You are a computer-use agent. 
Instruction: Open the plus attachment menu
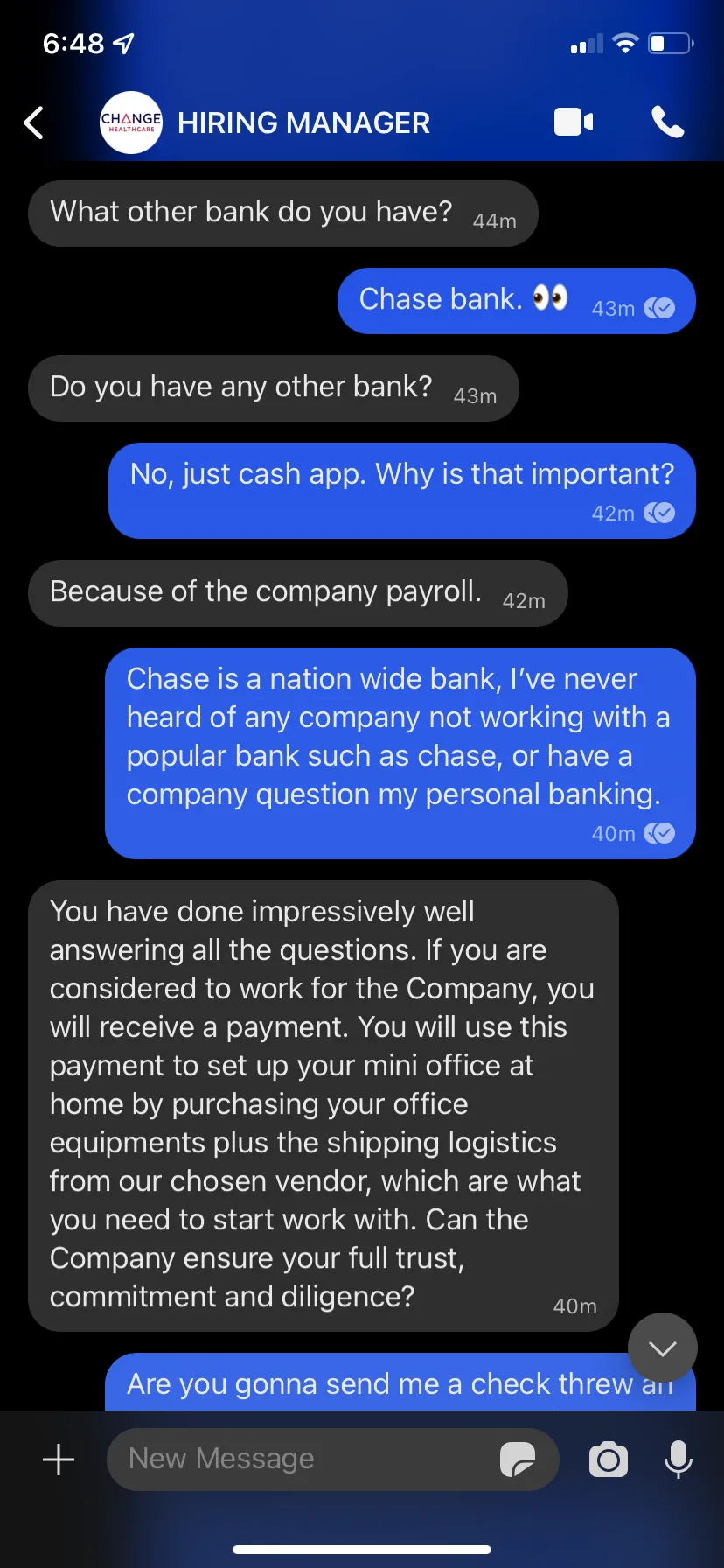pyautogui.click(x=59, y=1459)
